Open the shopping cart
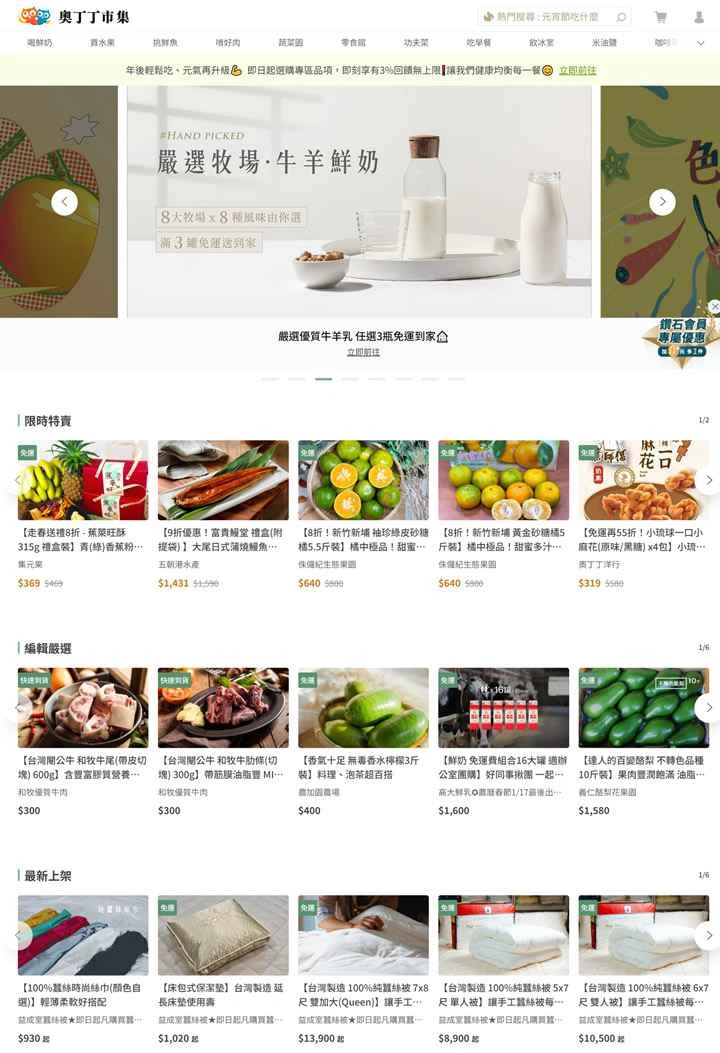Image resolution: width=720 pixels, height=1053 pixels. pos(660,18)
